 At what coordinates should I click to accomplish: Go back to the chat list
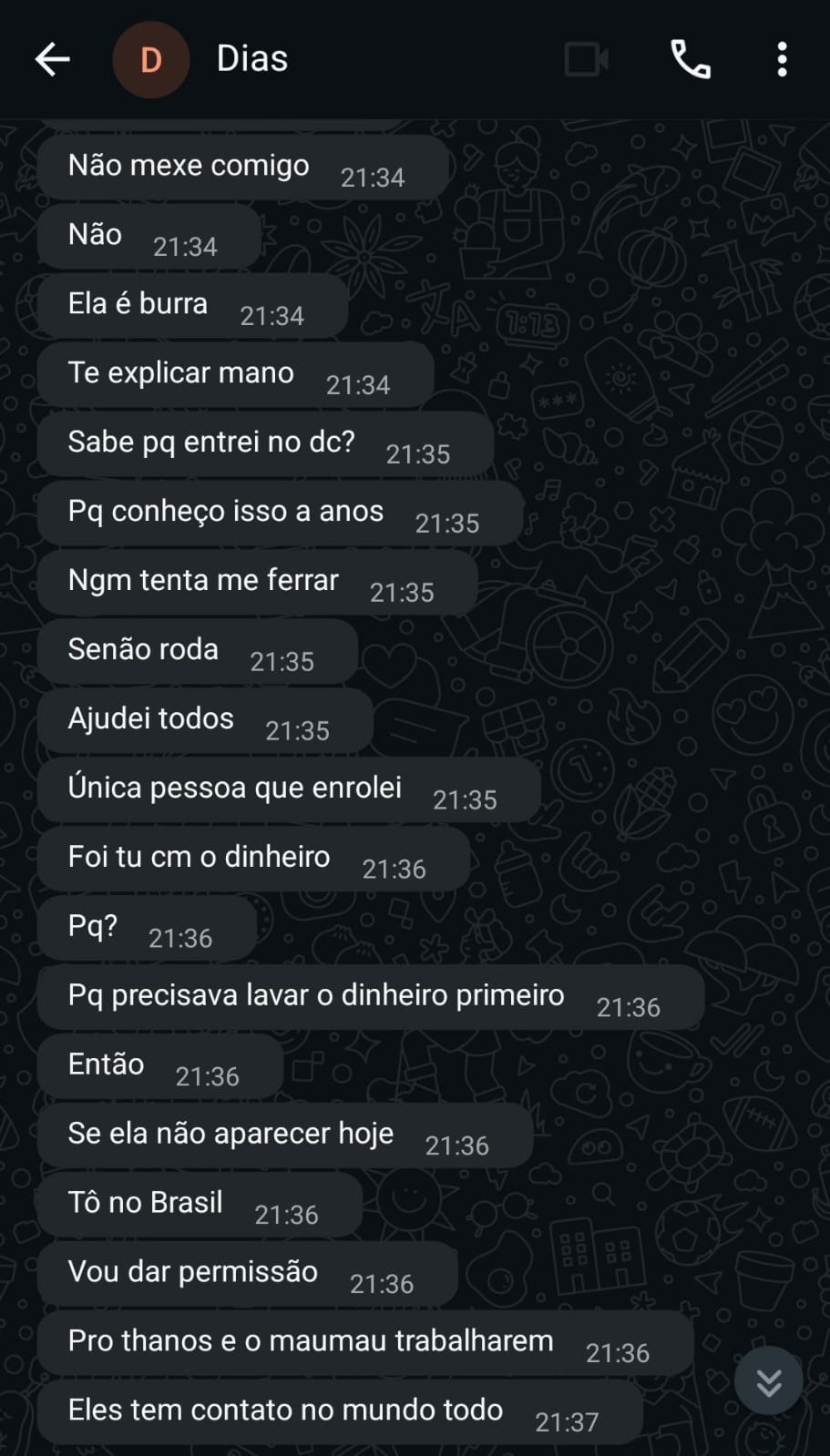pos(52,60)
